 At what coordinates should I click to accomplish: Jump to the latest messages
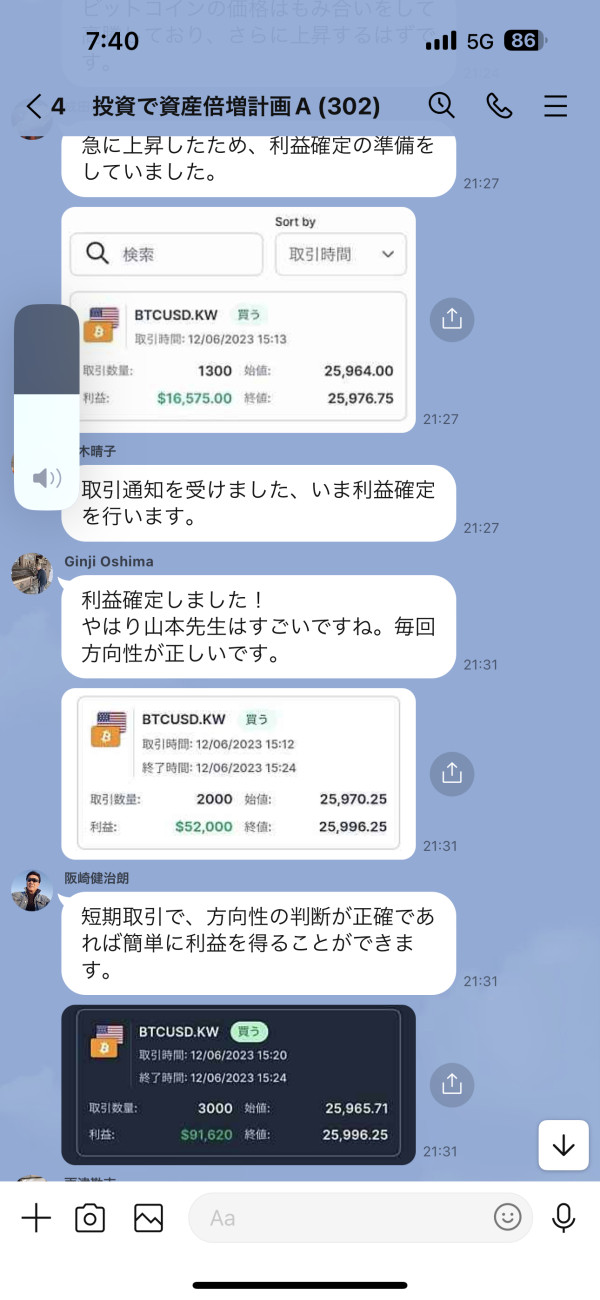pos(563,1145)
